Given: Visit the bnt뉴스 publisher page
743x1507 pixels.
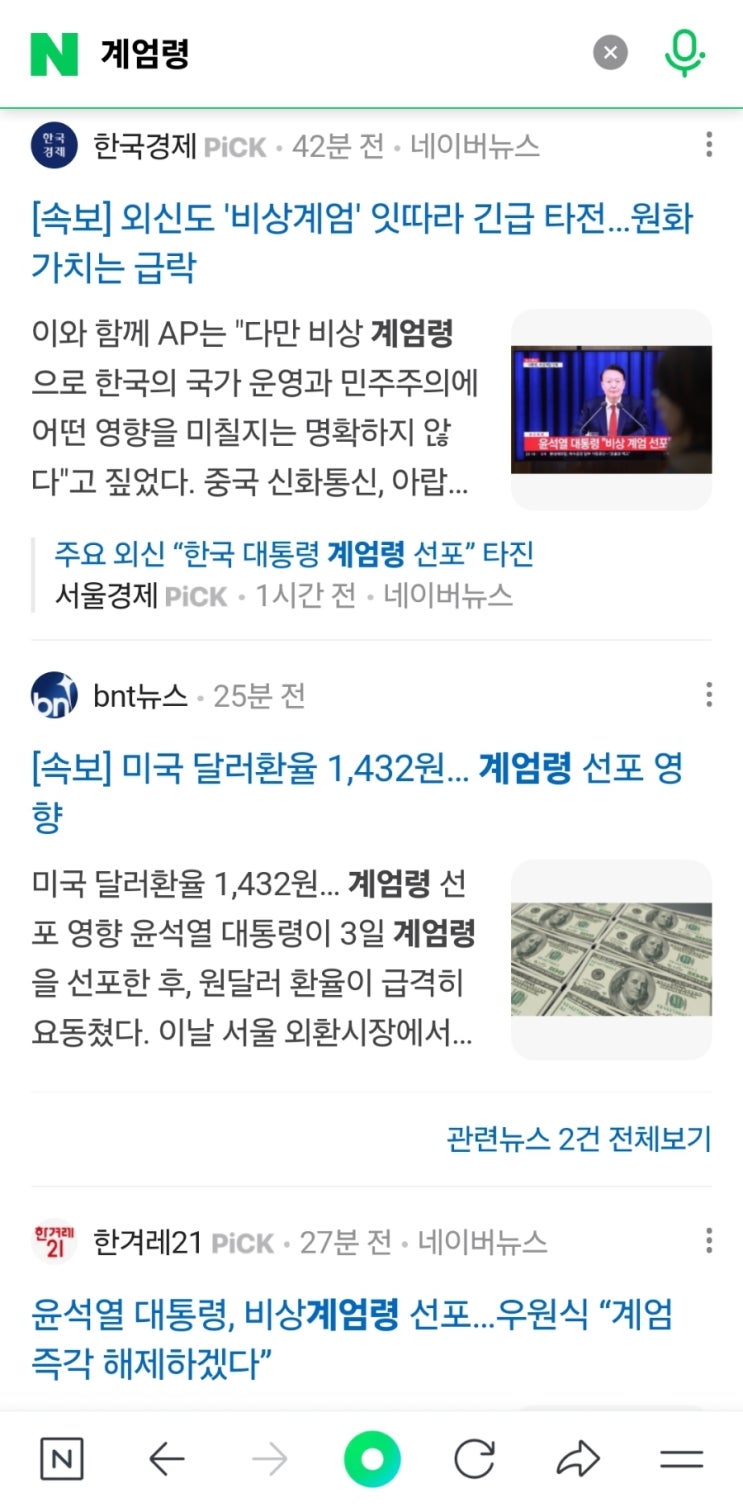Looking at the screenshot, I should (140, 696).
